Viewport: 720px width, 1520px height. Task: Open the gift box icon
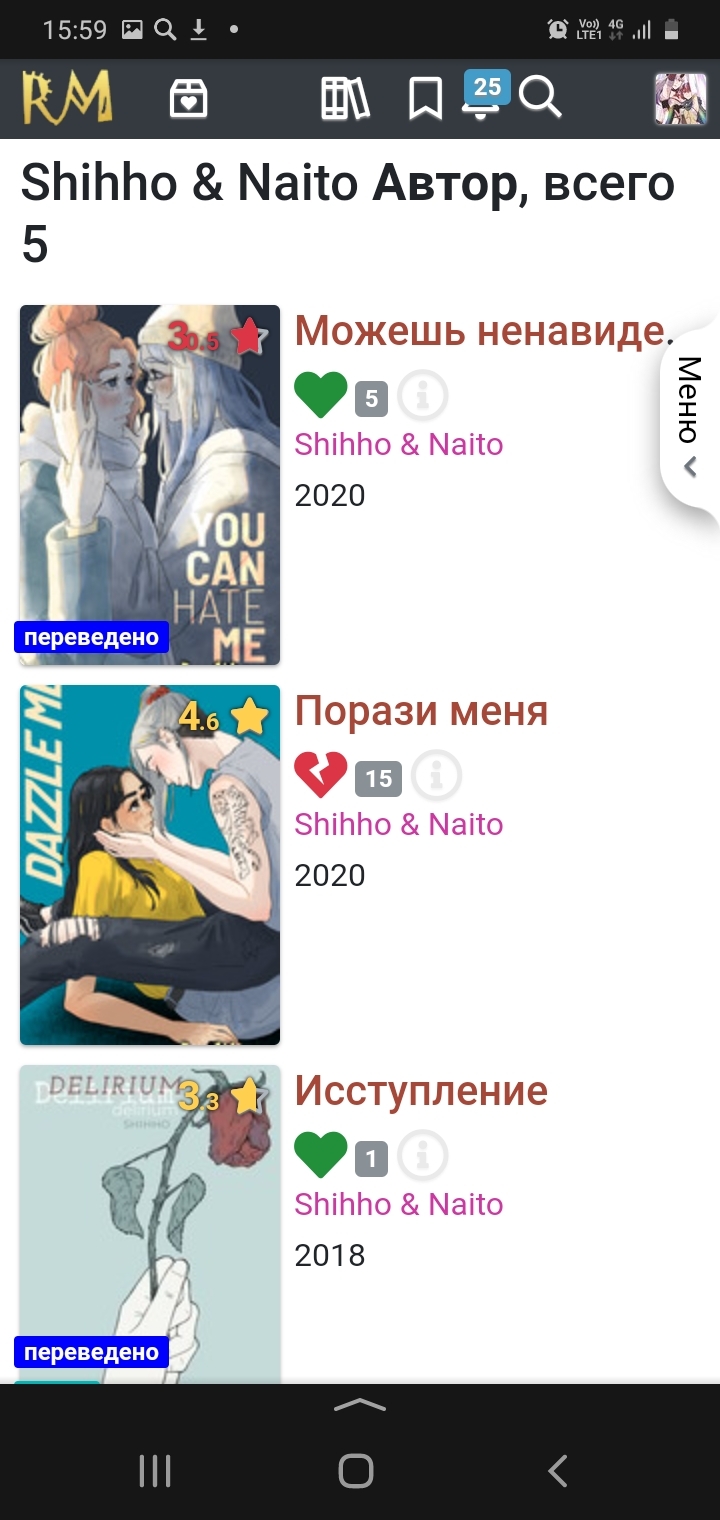pos(189,99)
